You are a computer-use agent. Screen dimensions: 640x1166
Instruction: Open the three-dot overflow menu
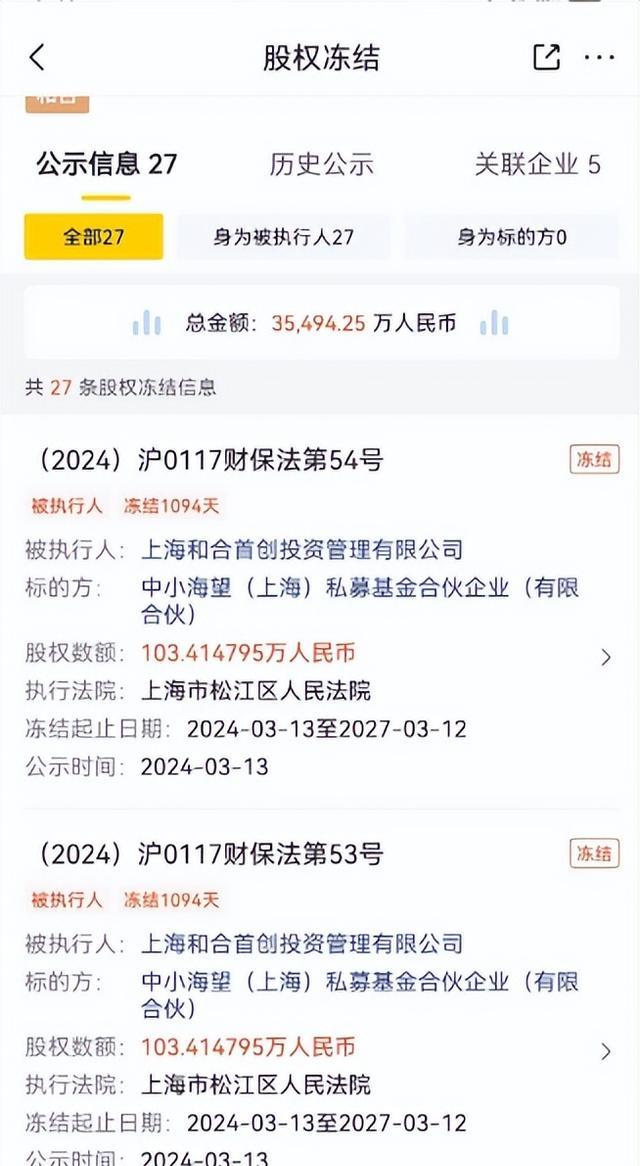click(x=599, y=57)
